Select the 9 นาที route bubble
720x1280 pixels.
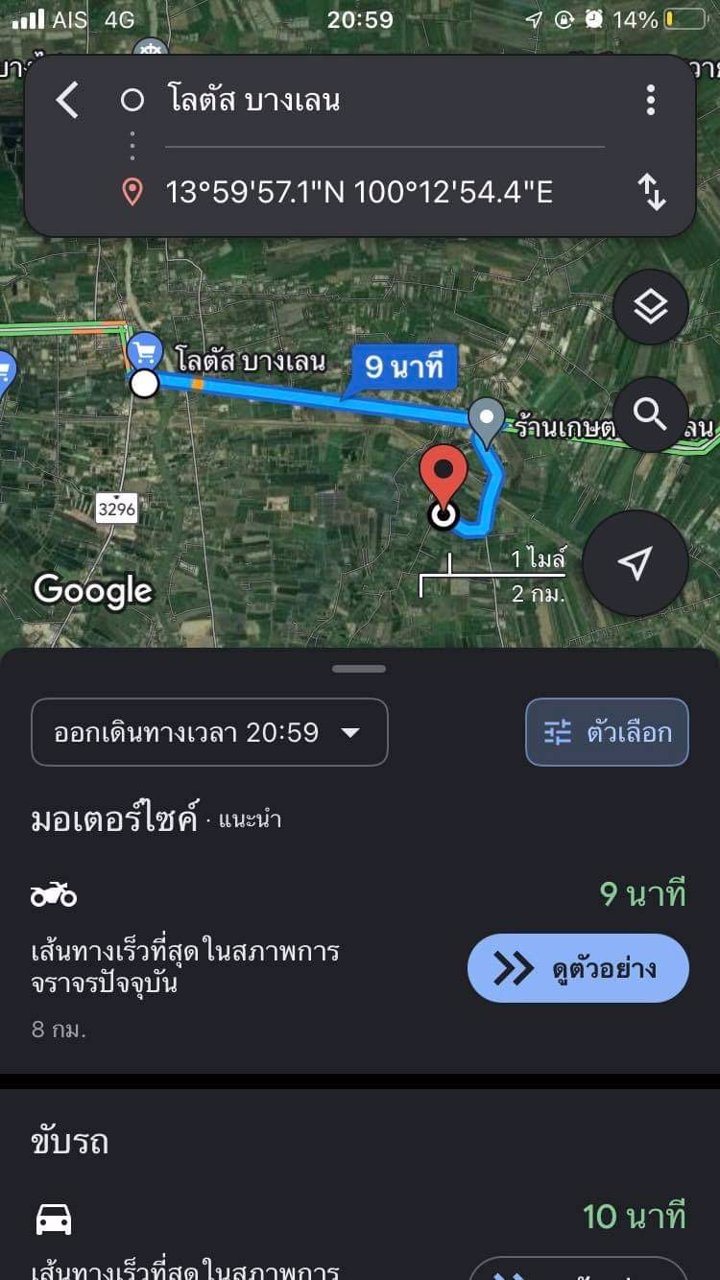pos(404,366)
